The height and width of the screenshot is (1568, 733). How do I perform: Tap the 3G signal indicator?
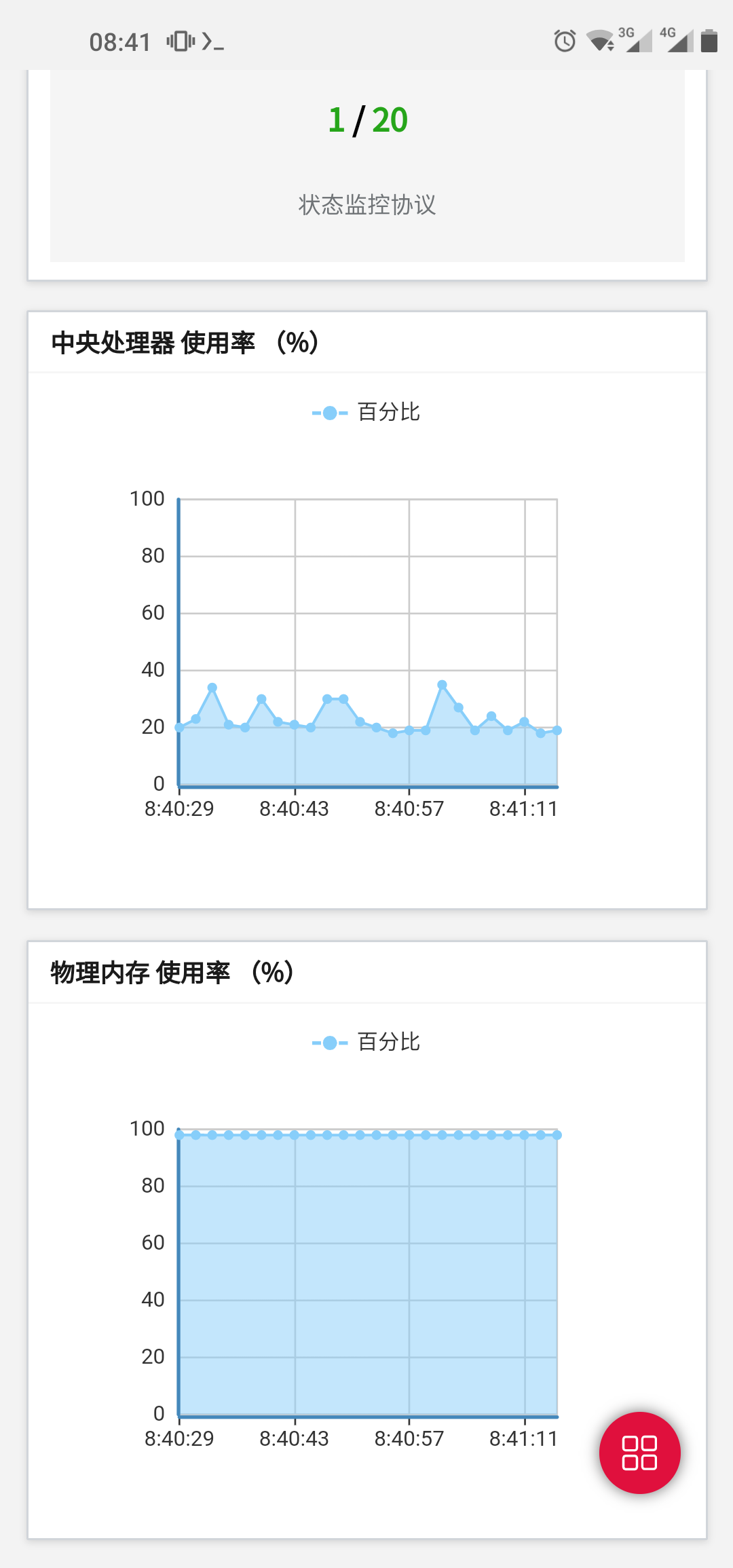click(637, 42)
